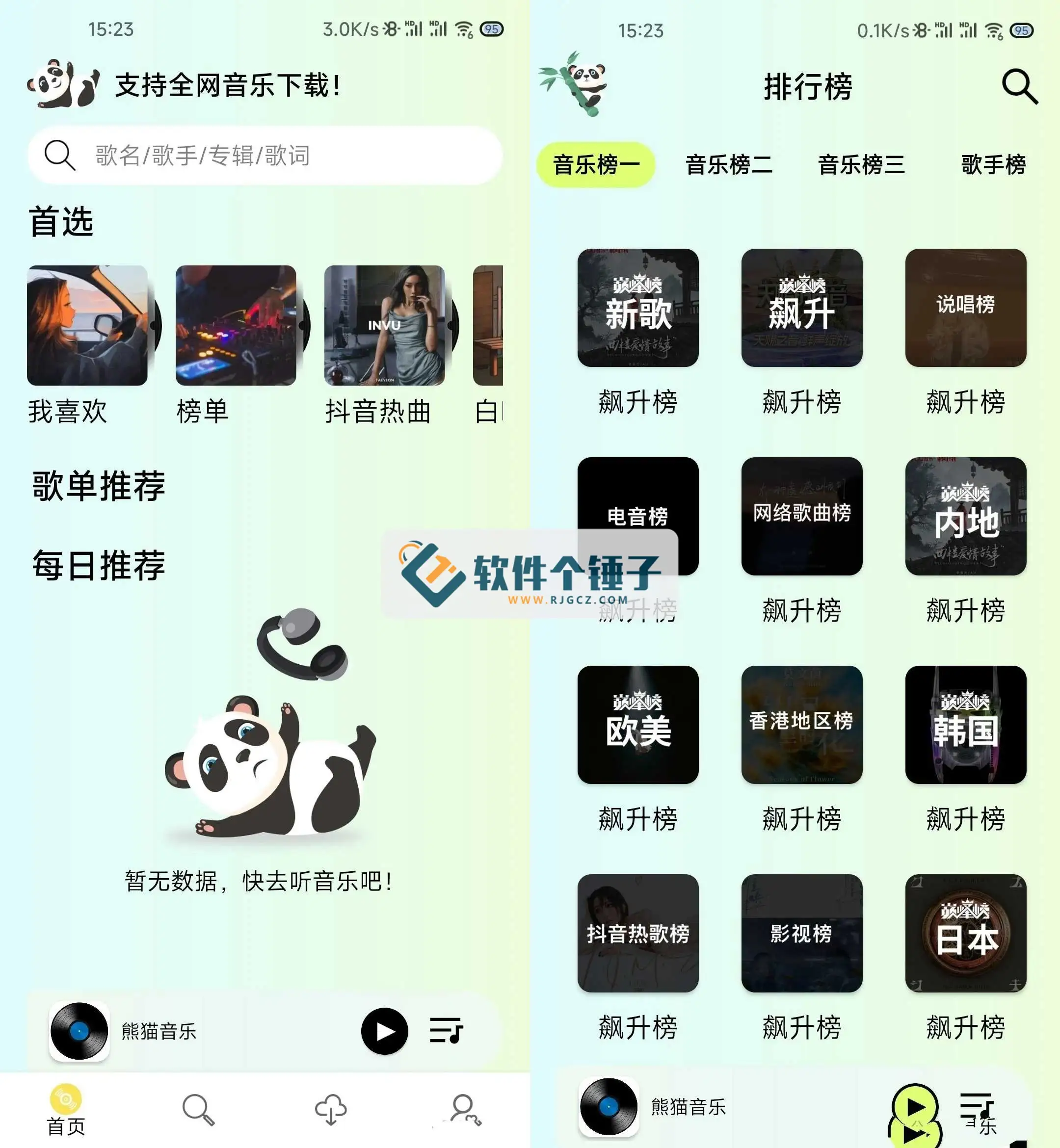Open the 影视榜 chart tile
Screen dimensions: 1060x1148
click(801, 933)
